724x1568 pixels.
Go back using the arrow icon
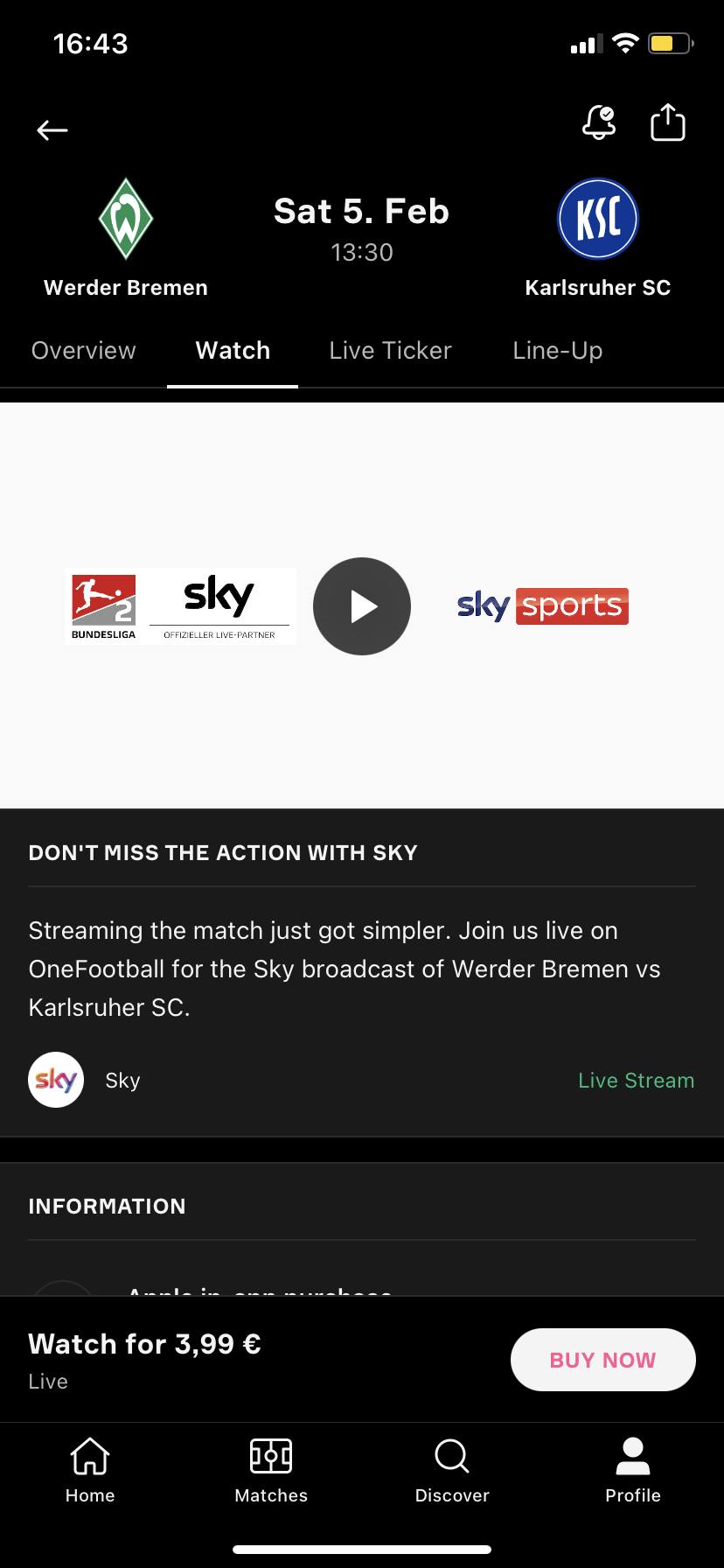pyautogui.click(x=52, y=130)
